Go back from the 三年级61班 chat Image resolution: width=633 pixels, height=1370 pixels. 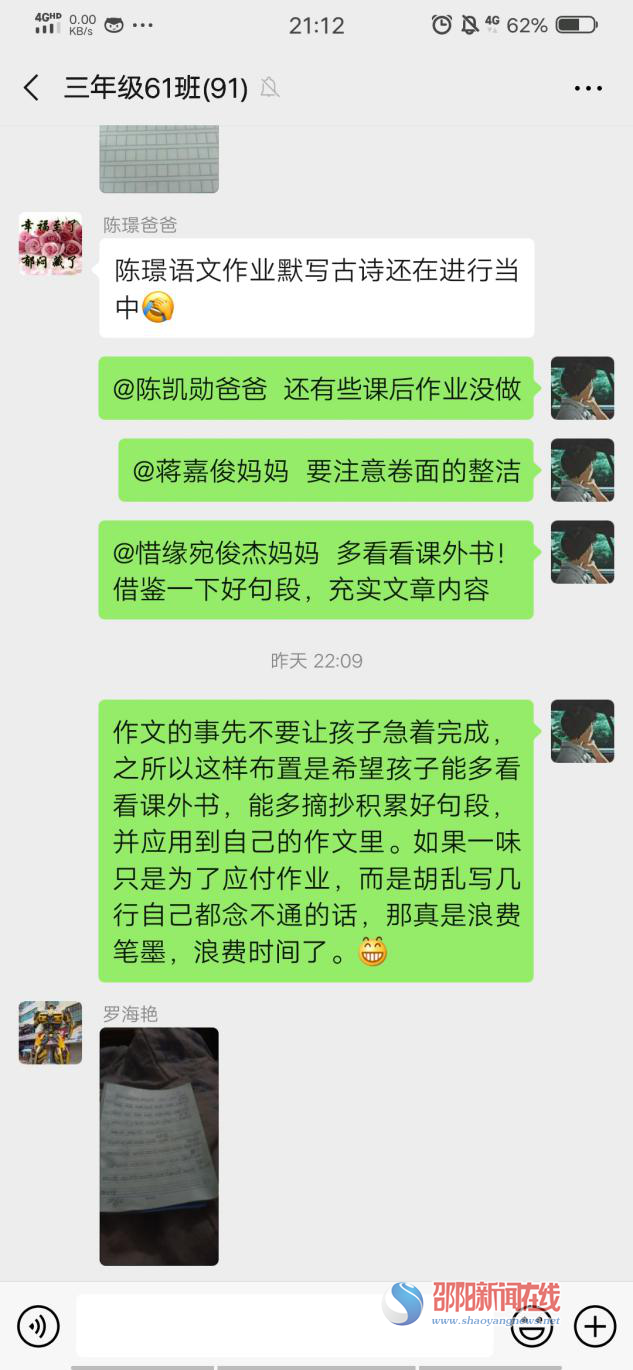(31, 88)
